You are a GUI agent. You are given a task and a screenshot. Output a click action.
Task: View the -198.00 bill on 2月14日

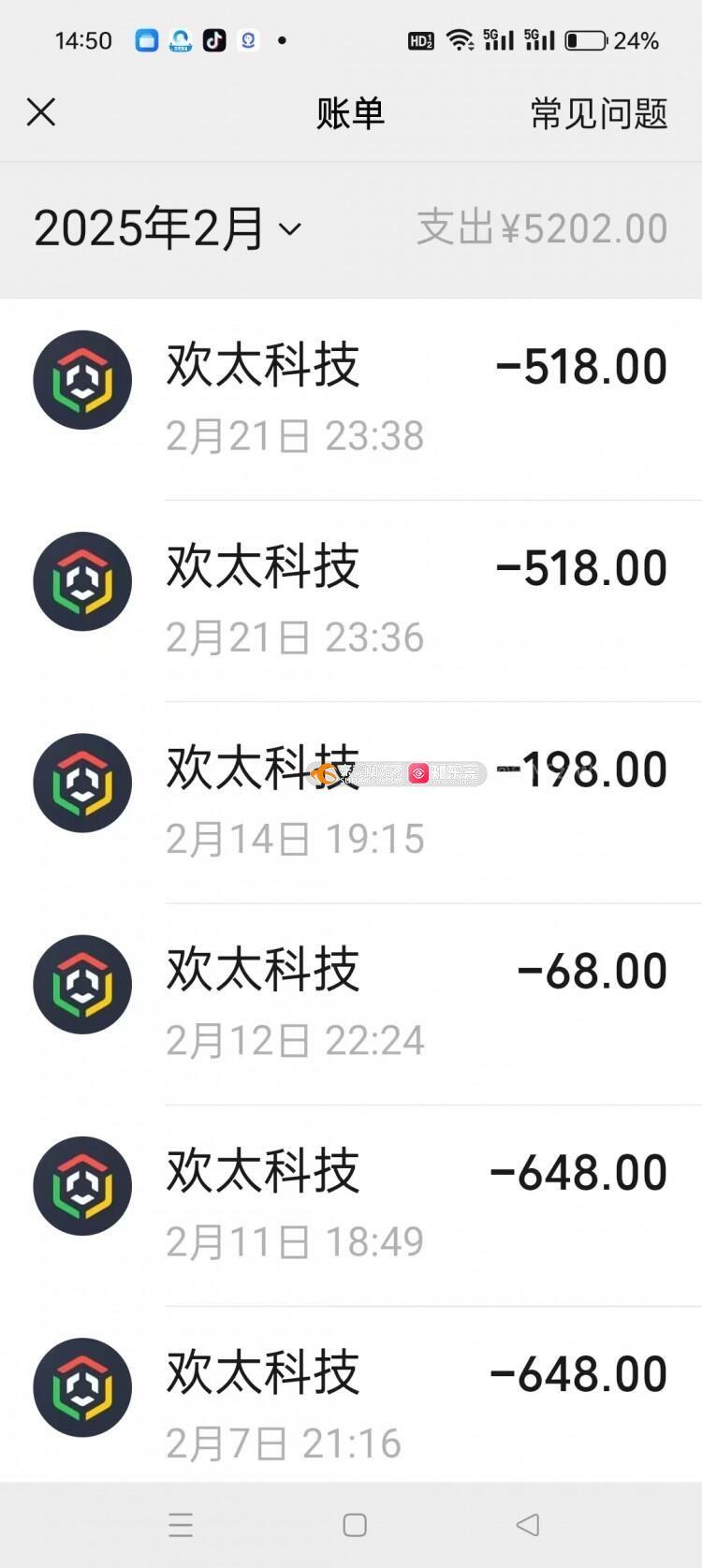click(351, 802)
